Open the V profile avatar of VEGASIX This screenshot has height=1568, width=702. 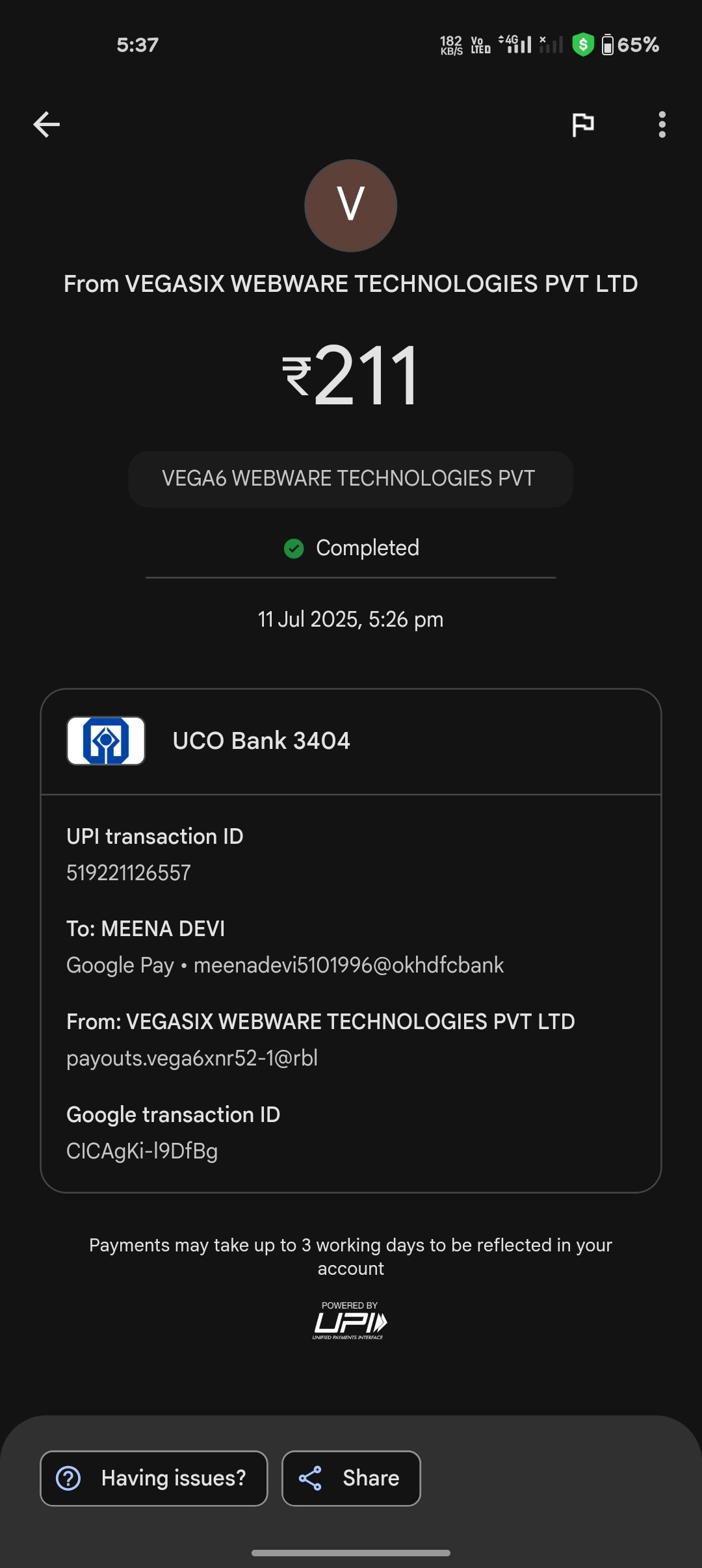click(351, 205)
